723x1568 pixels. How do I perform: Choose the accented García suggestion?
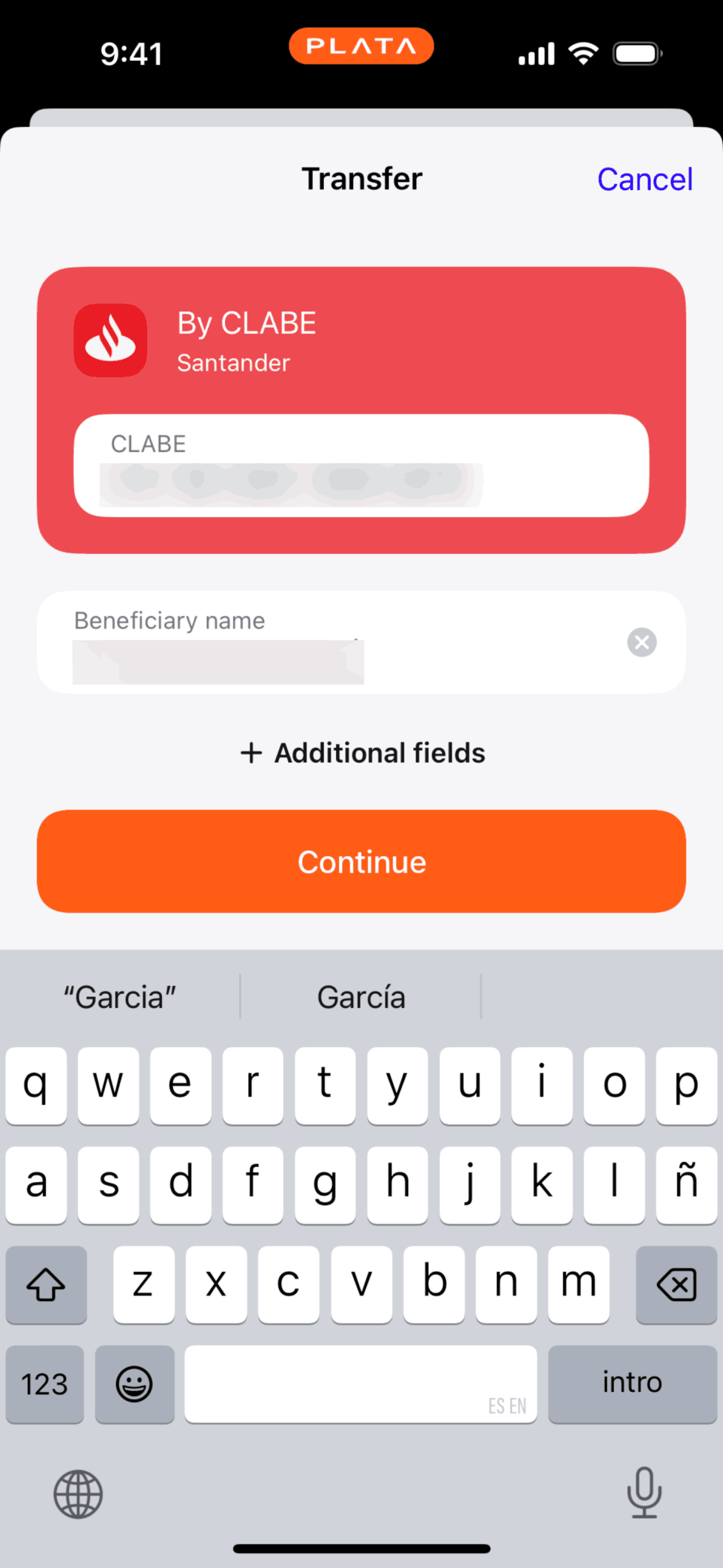point(361,997)
